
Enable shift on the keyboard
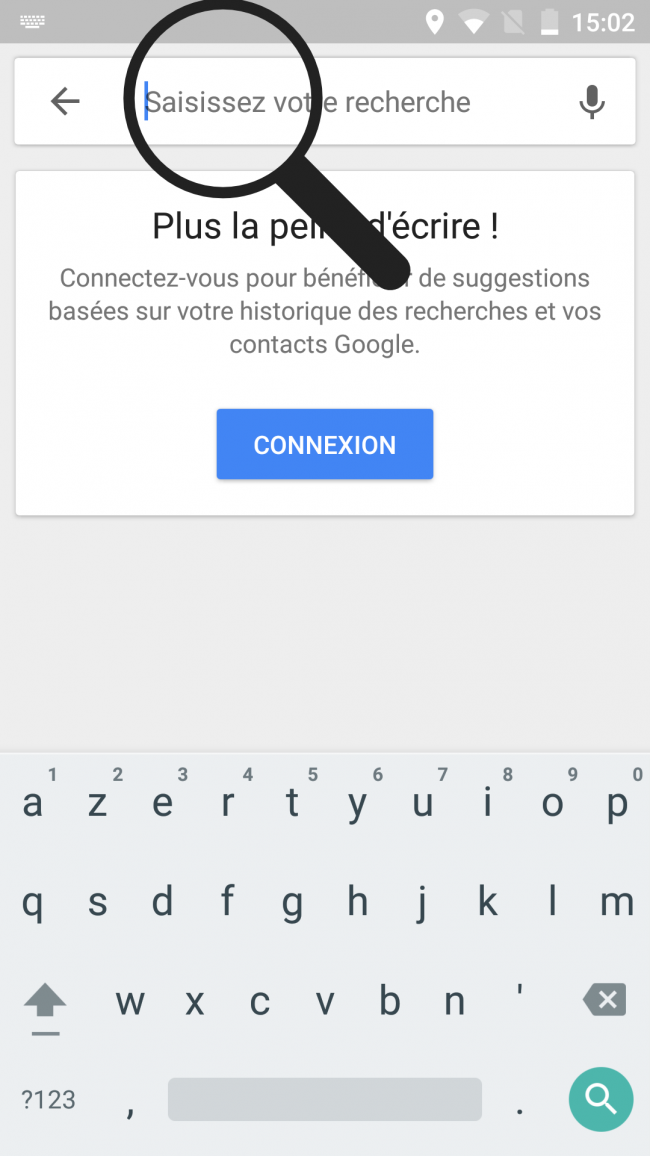click(x=45, y=1001)
